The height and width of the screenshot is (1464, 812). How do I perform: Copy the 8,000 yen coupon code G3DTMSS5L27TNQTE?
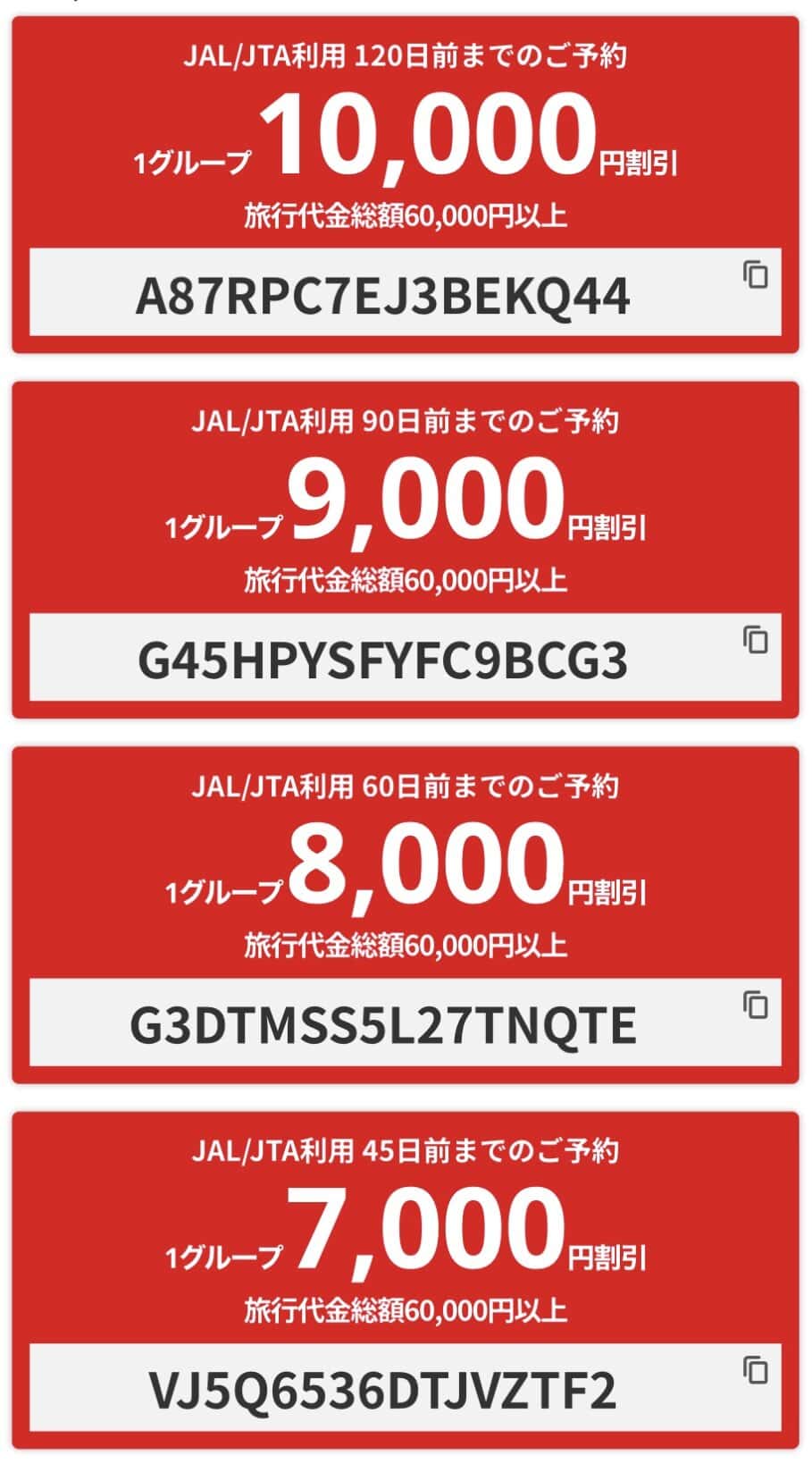coord(755,1005)
